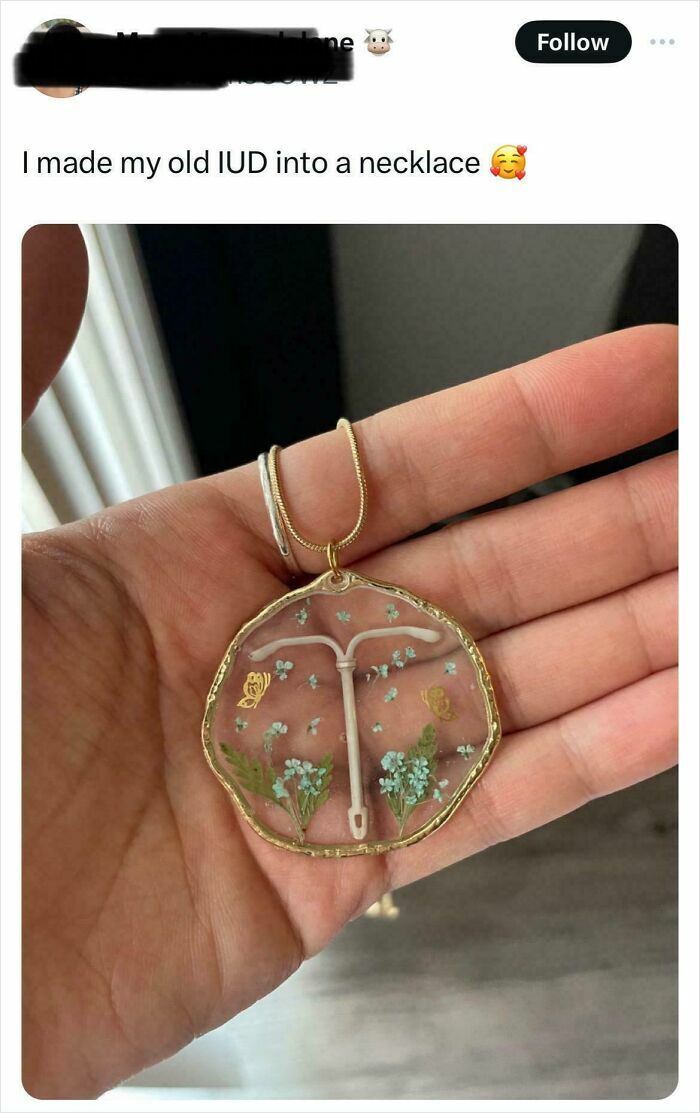This screenshot has width=700, height=1113.
Task: Follow this account
Action: pyautogui.click(x=573, y=42)
